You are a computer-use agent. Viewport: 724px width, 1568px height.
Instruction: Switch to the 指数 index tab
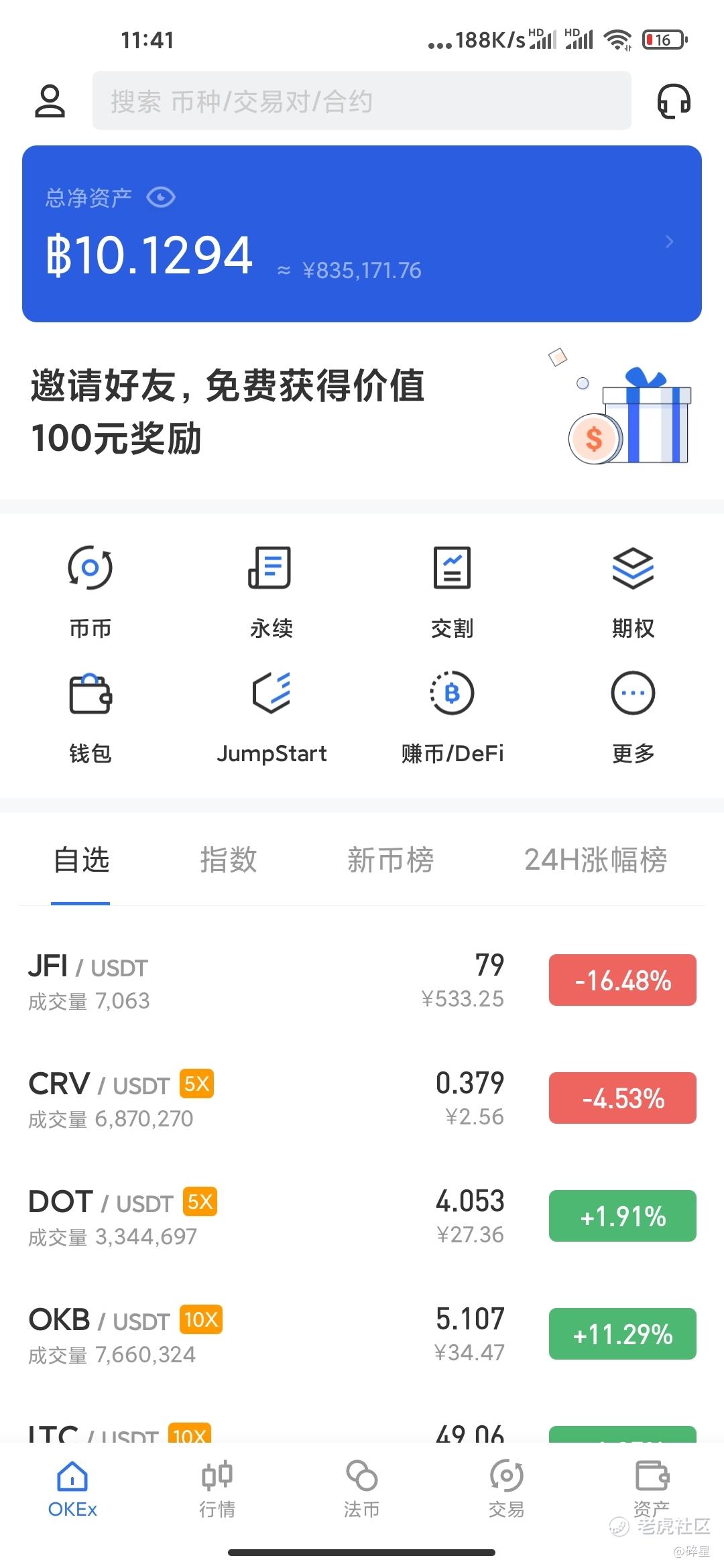pyautogui.click(x=228, y=860)
